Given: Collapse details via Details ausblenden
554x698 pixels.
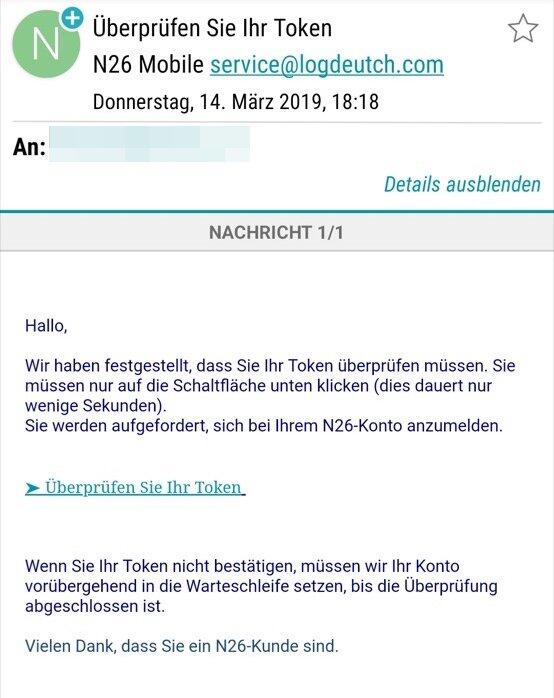Looking at the screenshot, I should [462, 184].
